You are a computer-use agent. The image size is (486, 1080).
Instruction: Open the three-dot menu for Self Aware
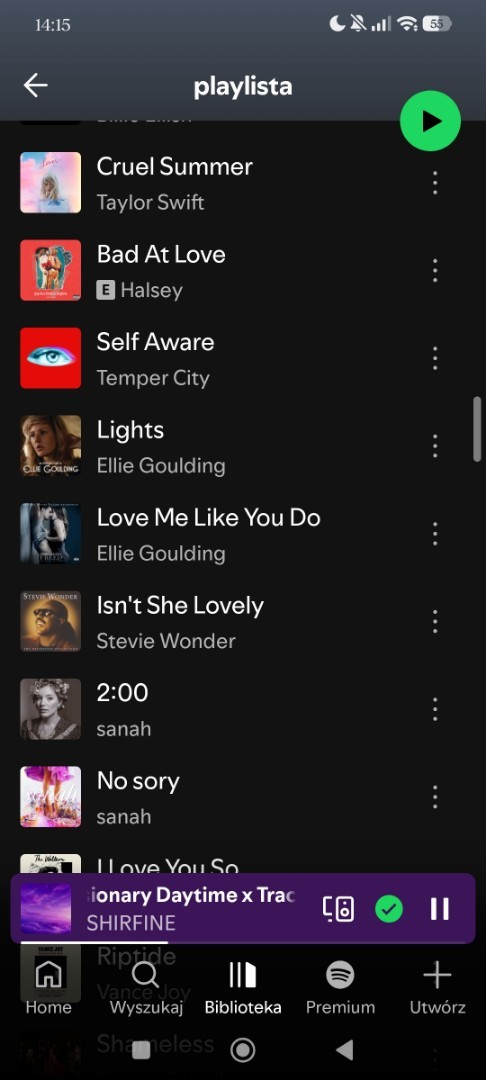[434, 358]
